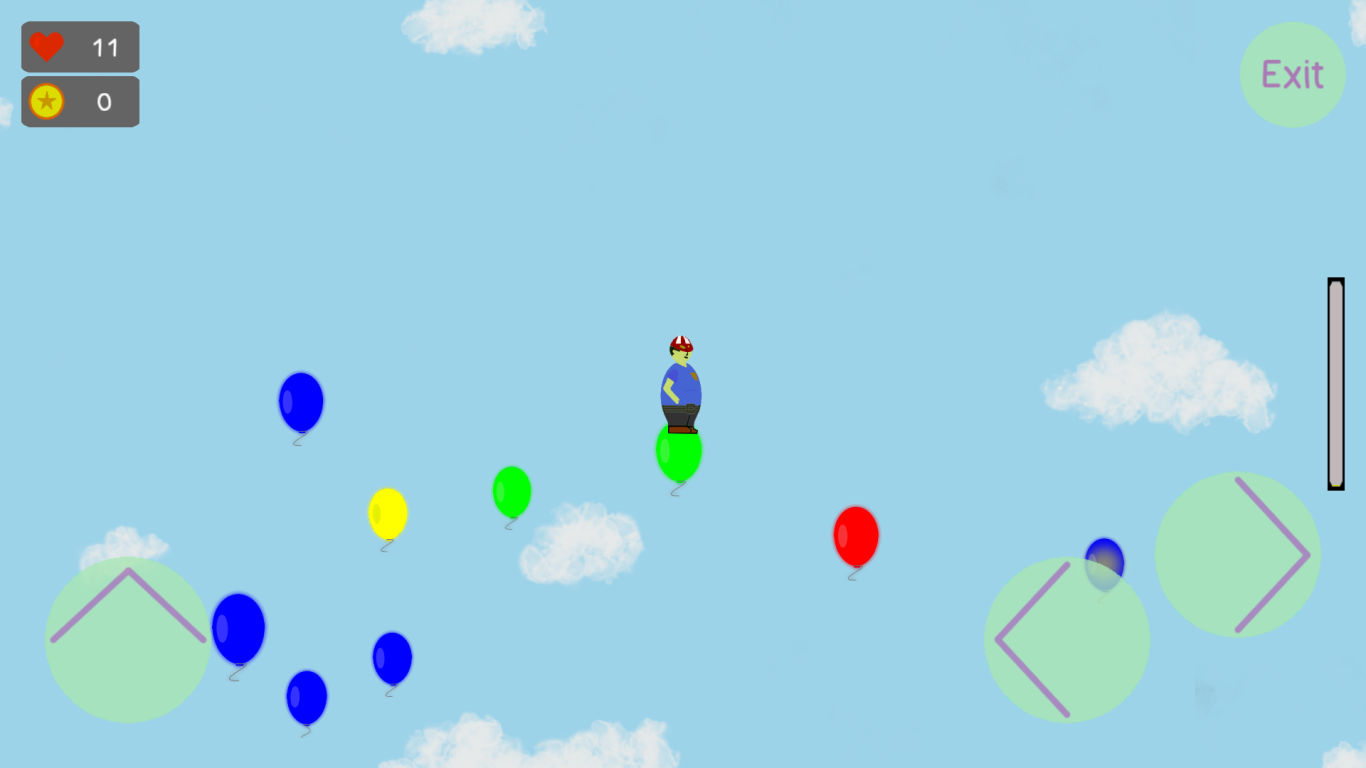Viewport: 1366px width, 768px height.
Task: Move the character with the right arrow
Action: click(x=1238, y=555)
